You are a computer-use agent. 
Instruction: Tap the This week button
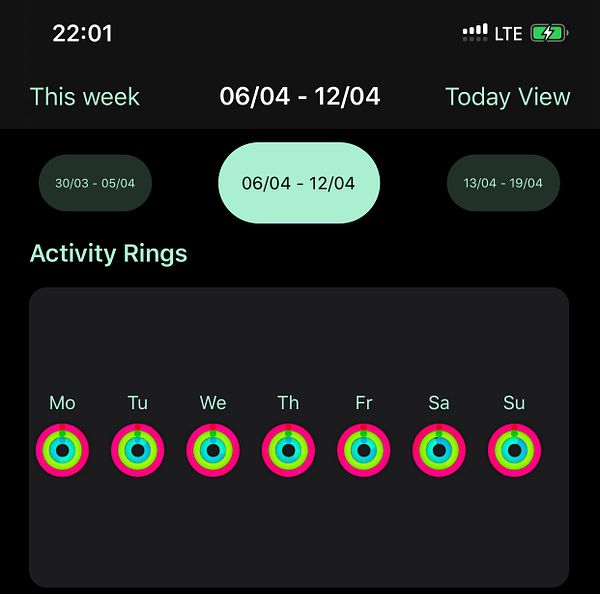pyautogui.click(x=85, y=97)
